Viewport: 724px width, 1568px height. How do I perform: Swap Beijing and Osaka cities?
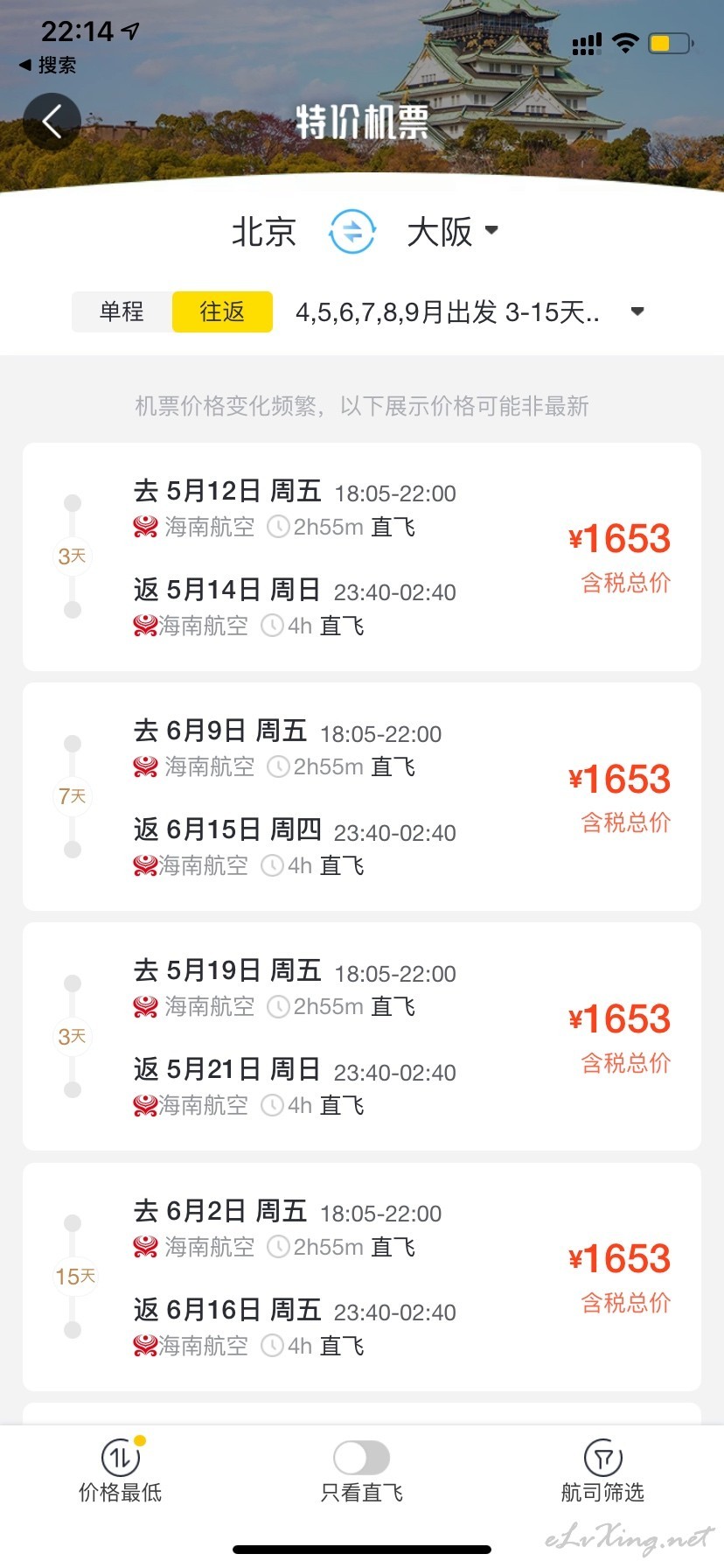[352, 232]
